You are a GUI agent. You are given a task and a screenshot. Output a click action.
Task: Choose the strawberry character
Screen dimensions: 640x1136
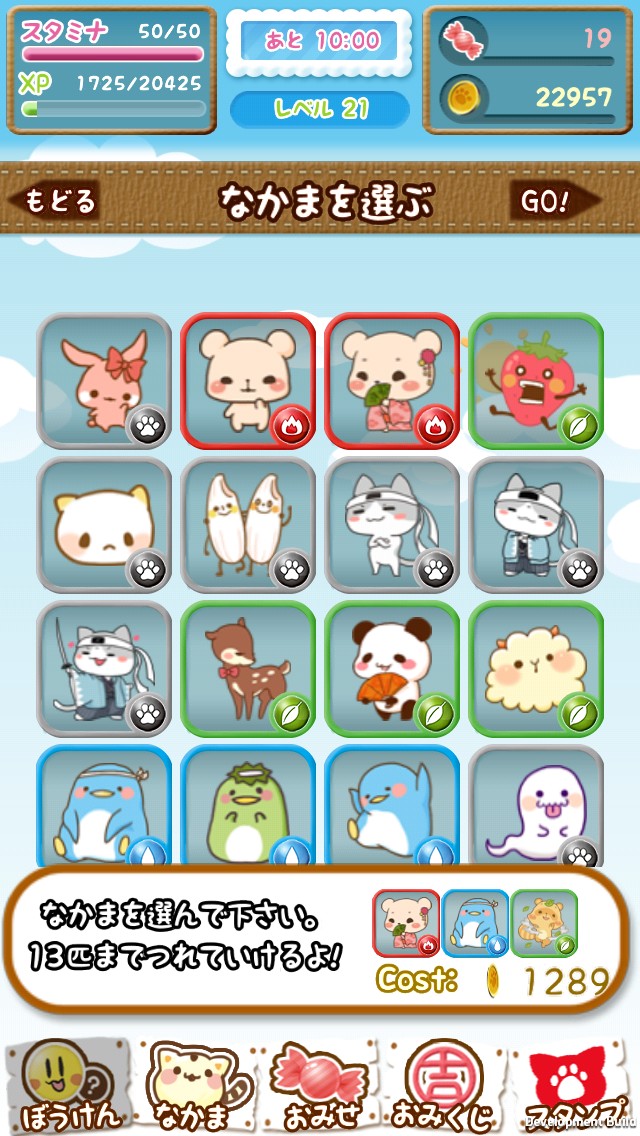pos(536,381)
